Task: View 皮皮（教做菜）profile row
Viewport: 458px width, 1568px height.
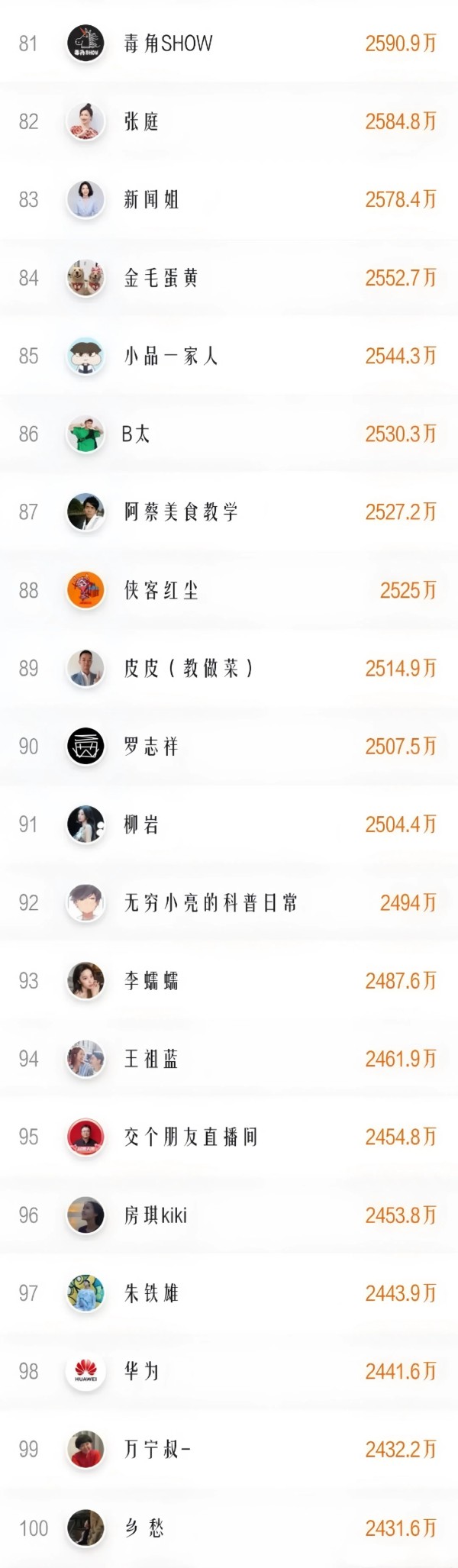Action: tap(188, 669)
